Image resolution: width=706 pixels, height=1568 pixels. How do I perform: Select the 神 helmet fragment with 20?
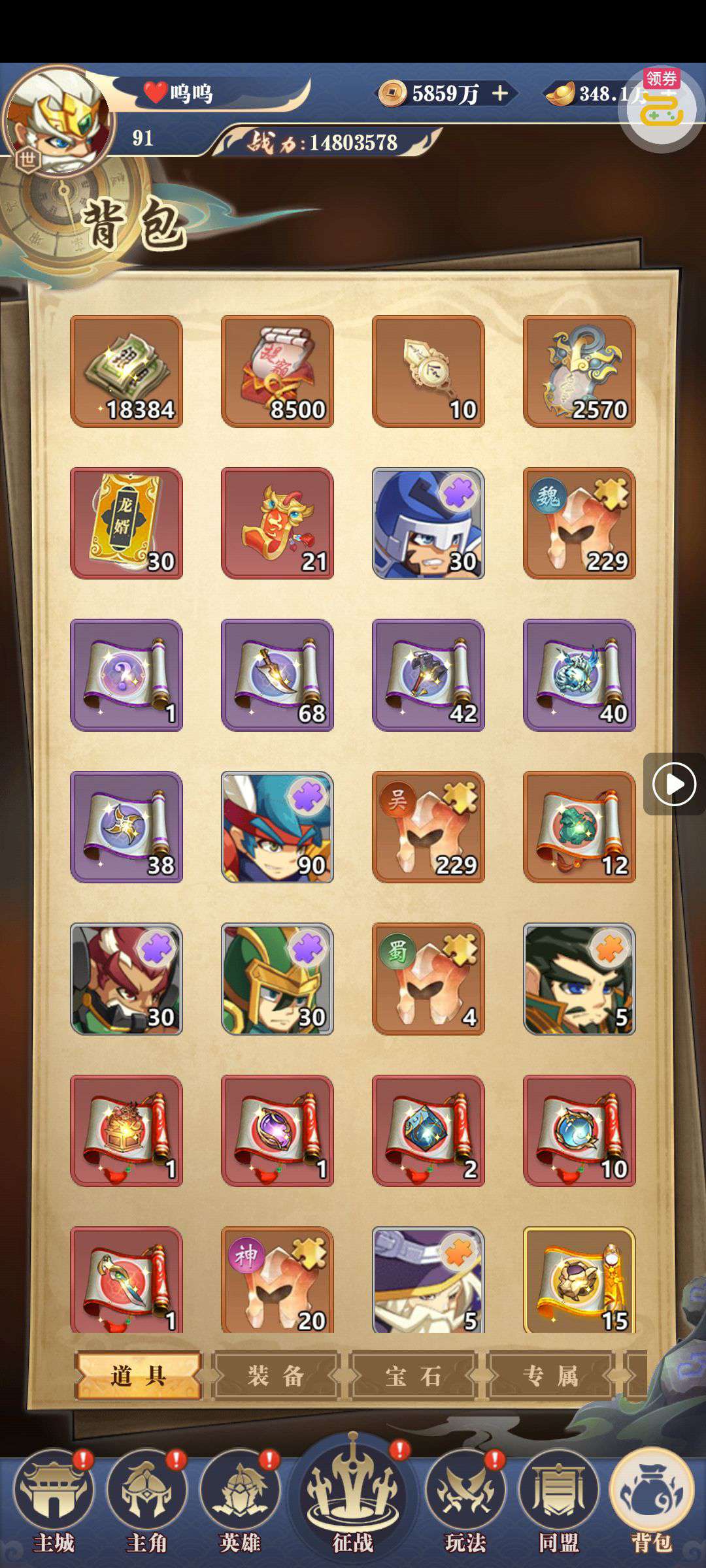coord(277,1279)
